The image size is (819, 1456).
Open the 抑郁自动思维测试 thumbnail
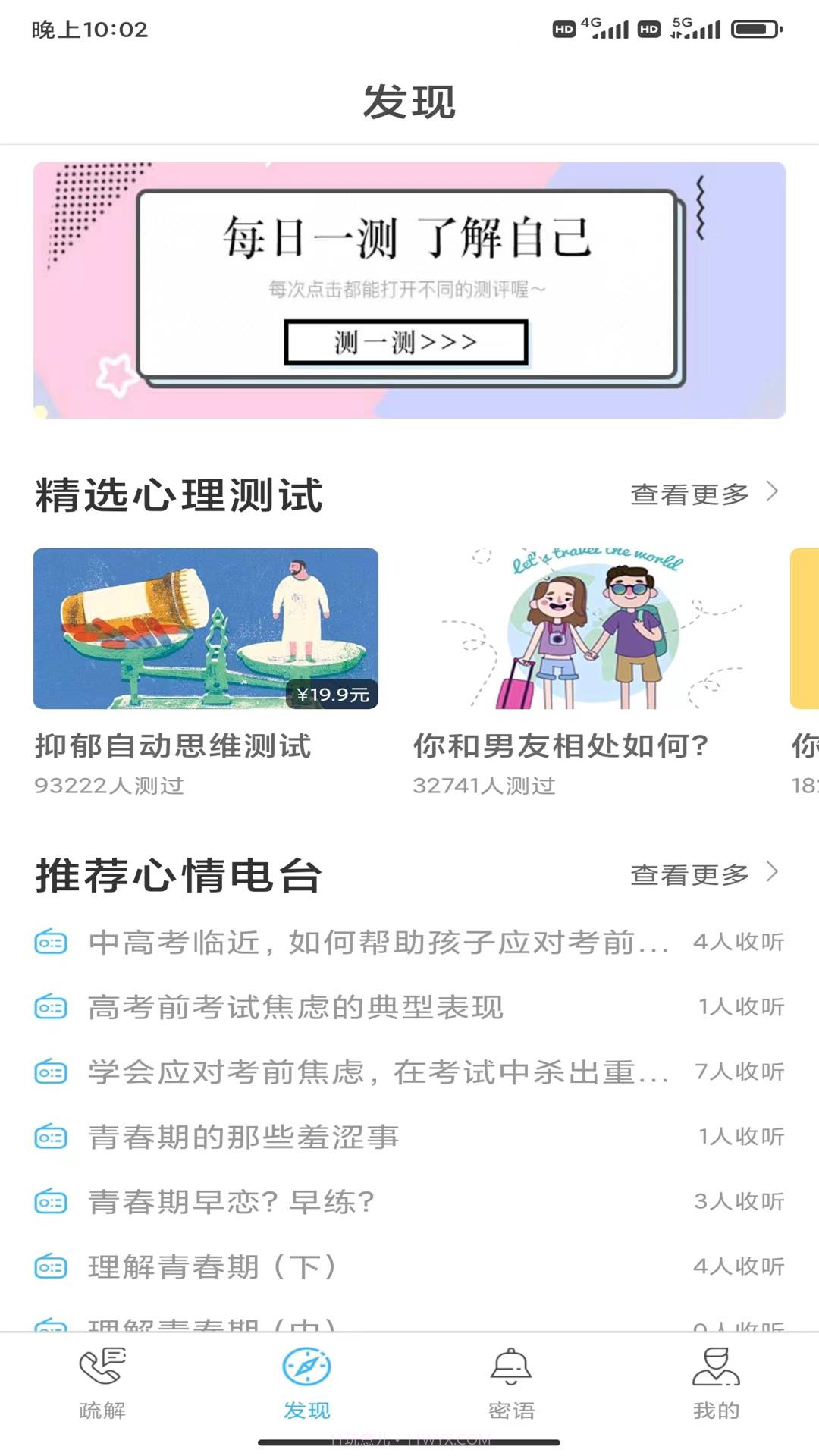pos(206,629)
